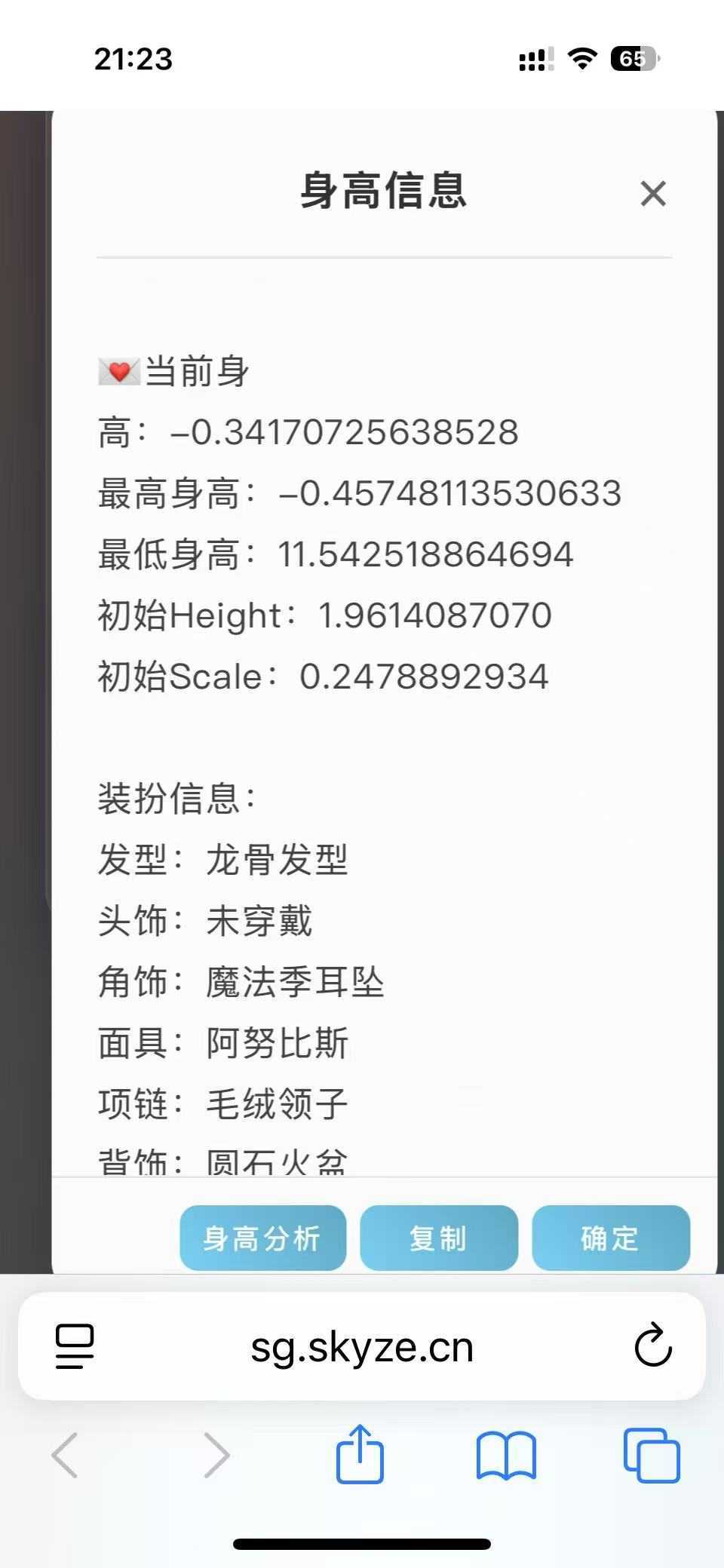
Task: Confirm with the 确定 button
Action: (610, 1238)
